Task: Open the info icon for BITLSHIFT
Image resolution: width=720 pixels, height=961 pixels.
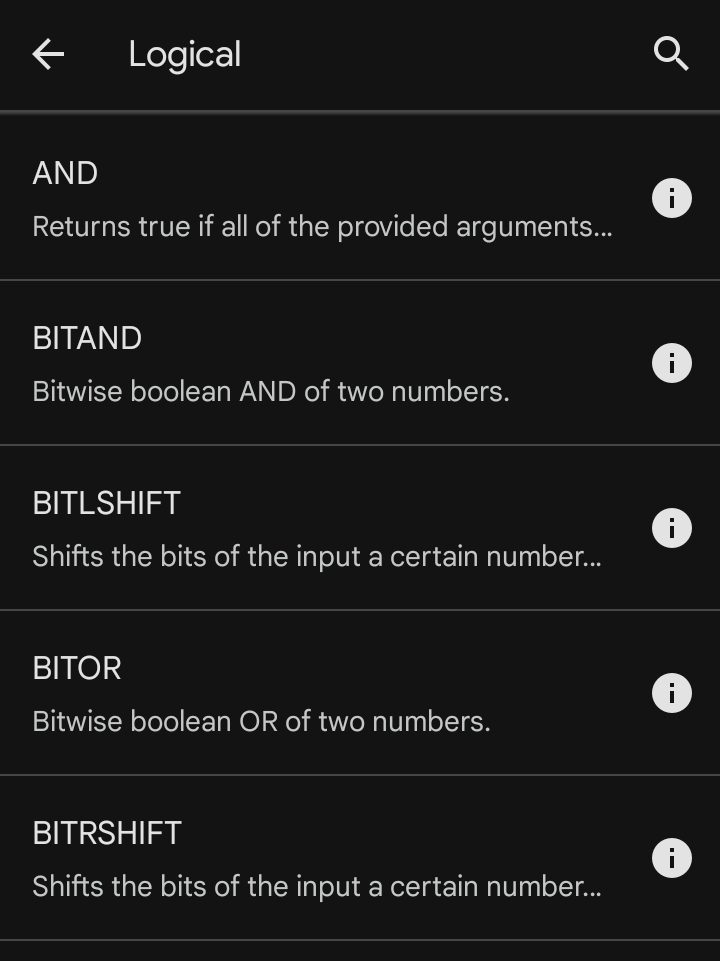Action: point(671,528)
